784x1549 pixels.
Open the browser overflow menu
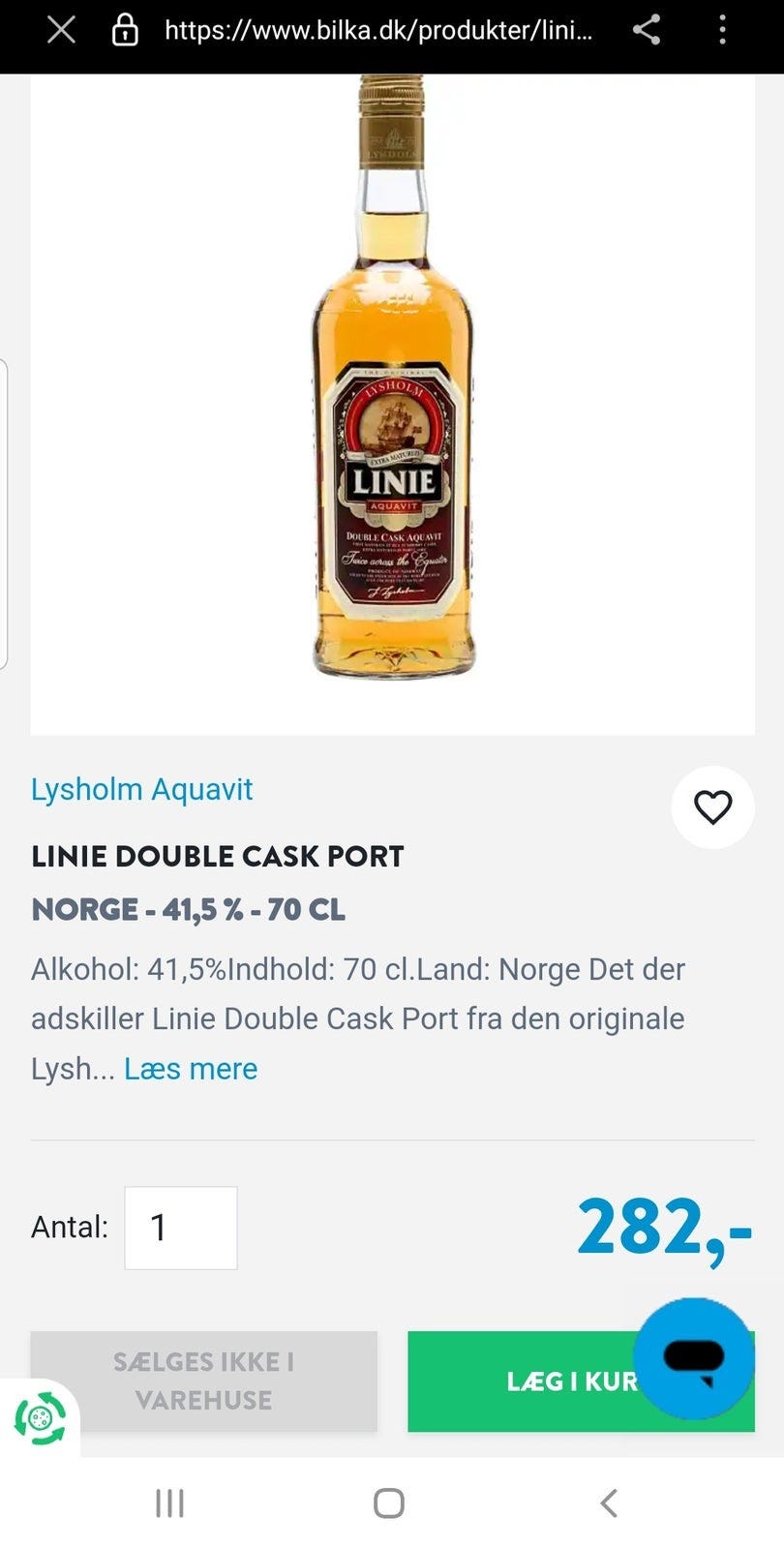pos(722,31)
